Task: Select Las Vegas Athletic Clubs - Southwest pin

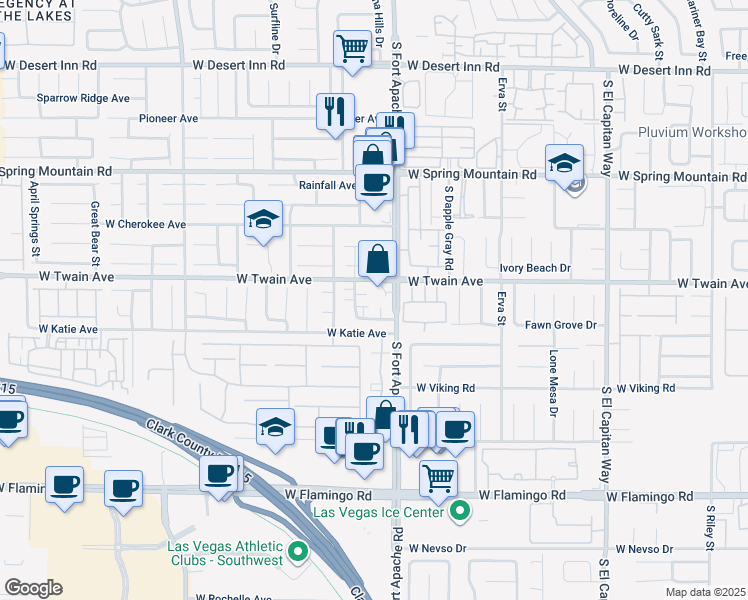Action: tap(299, 553)
